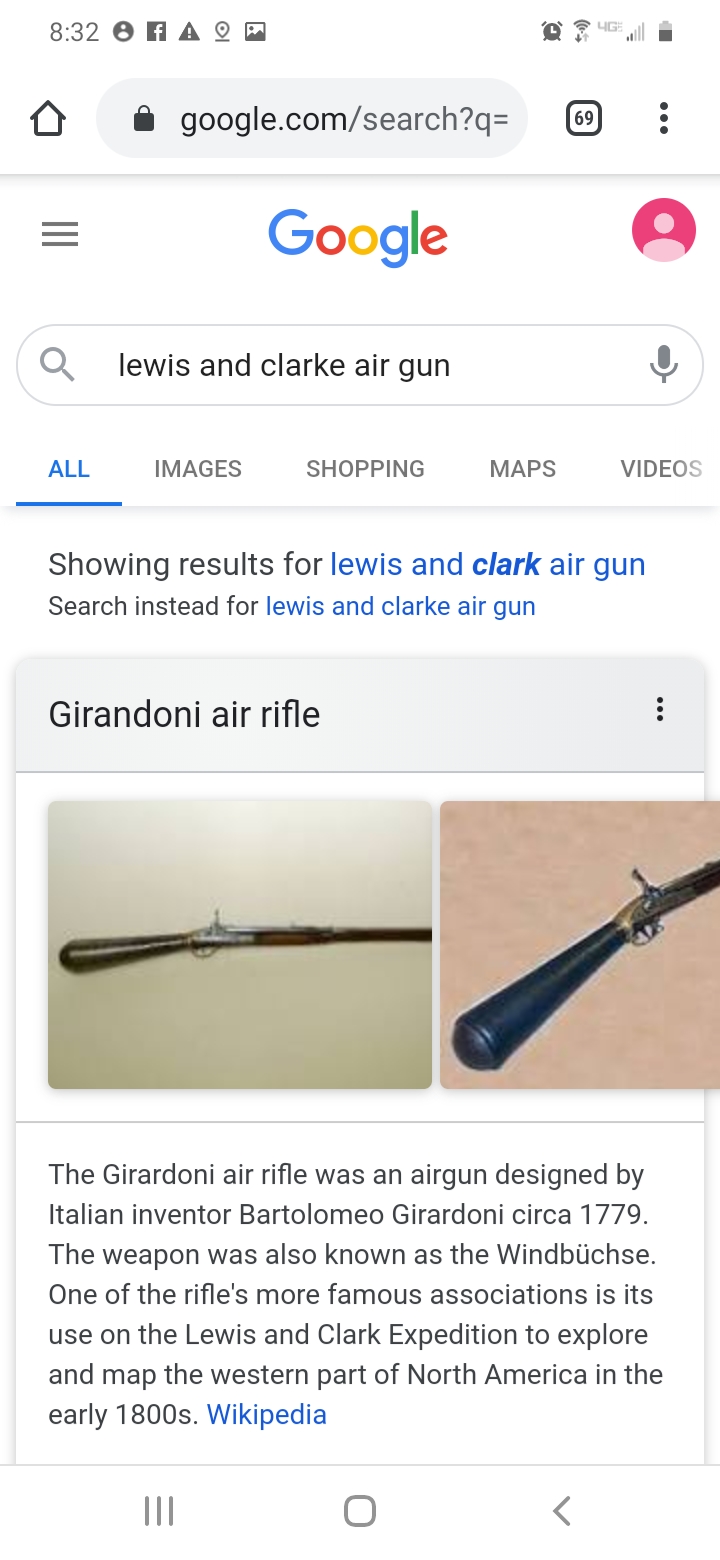
Task: Open the browser overflow menu
Action: click(x=663, y=119)
